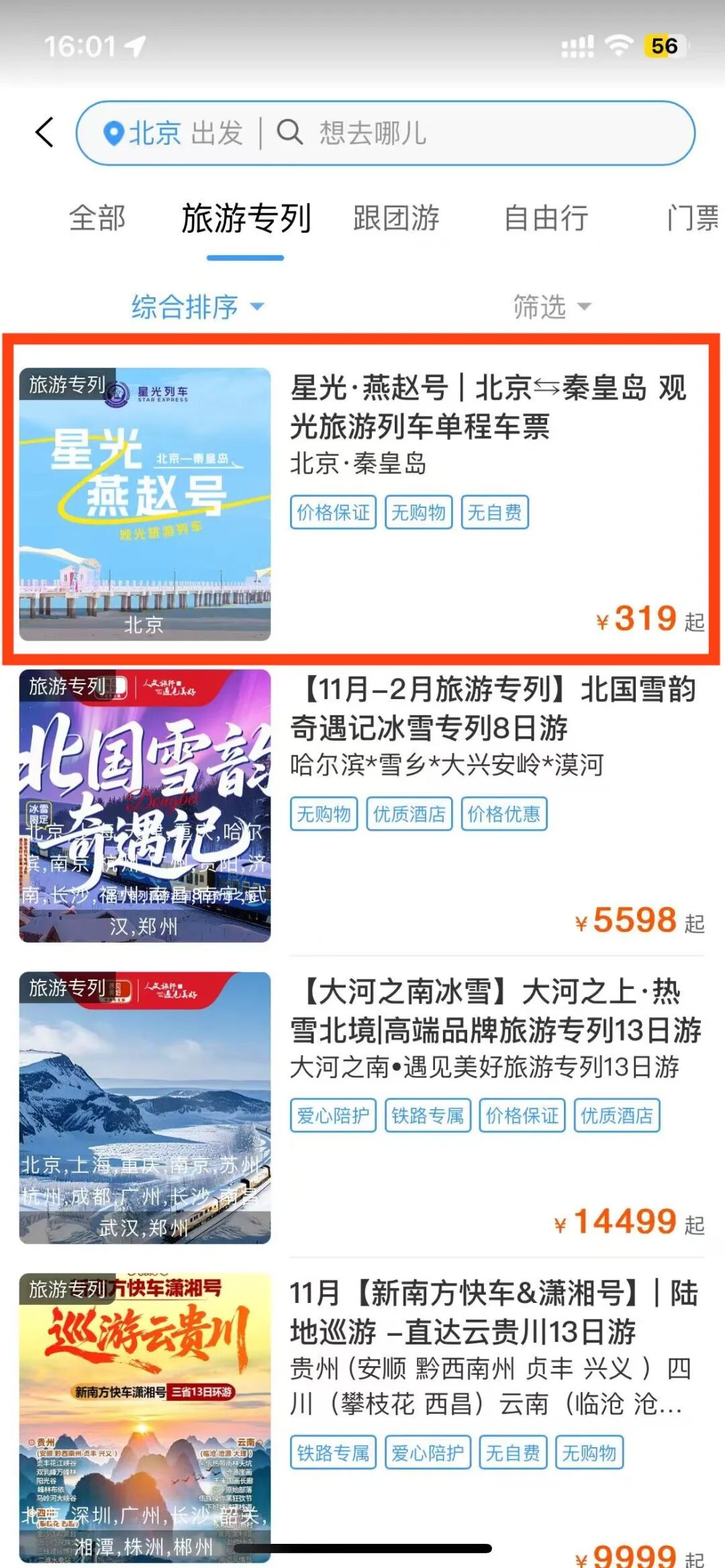View the 新南方快车&潇湘号 云贵川 listing
Viewport: 725px width, 1568px height.
pos(493,1312)
